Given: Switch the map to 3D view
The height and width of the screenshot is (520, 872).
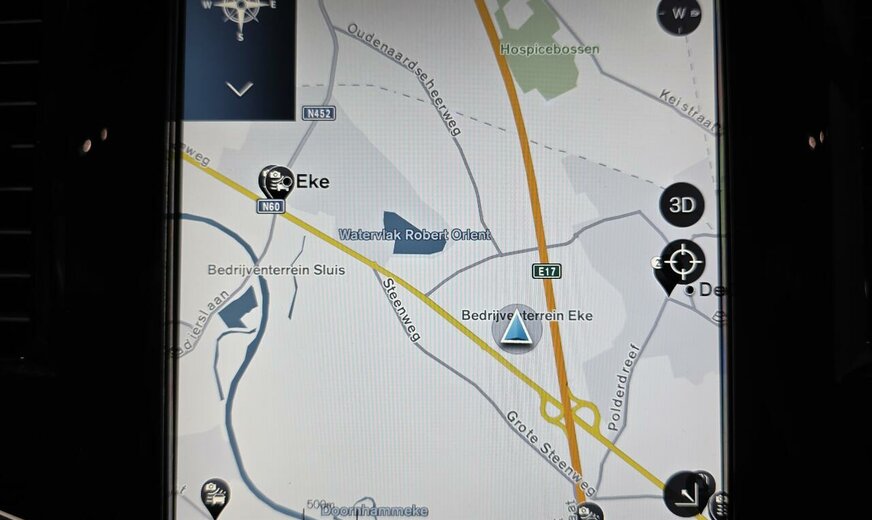Looking at the screenshot, I should coord(681,206).
